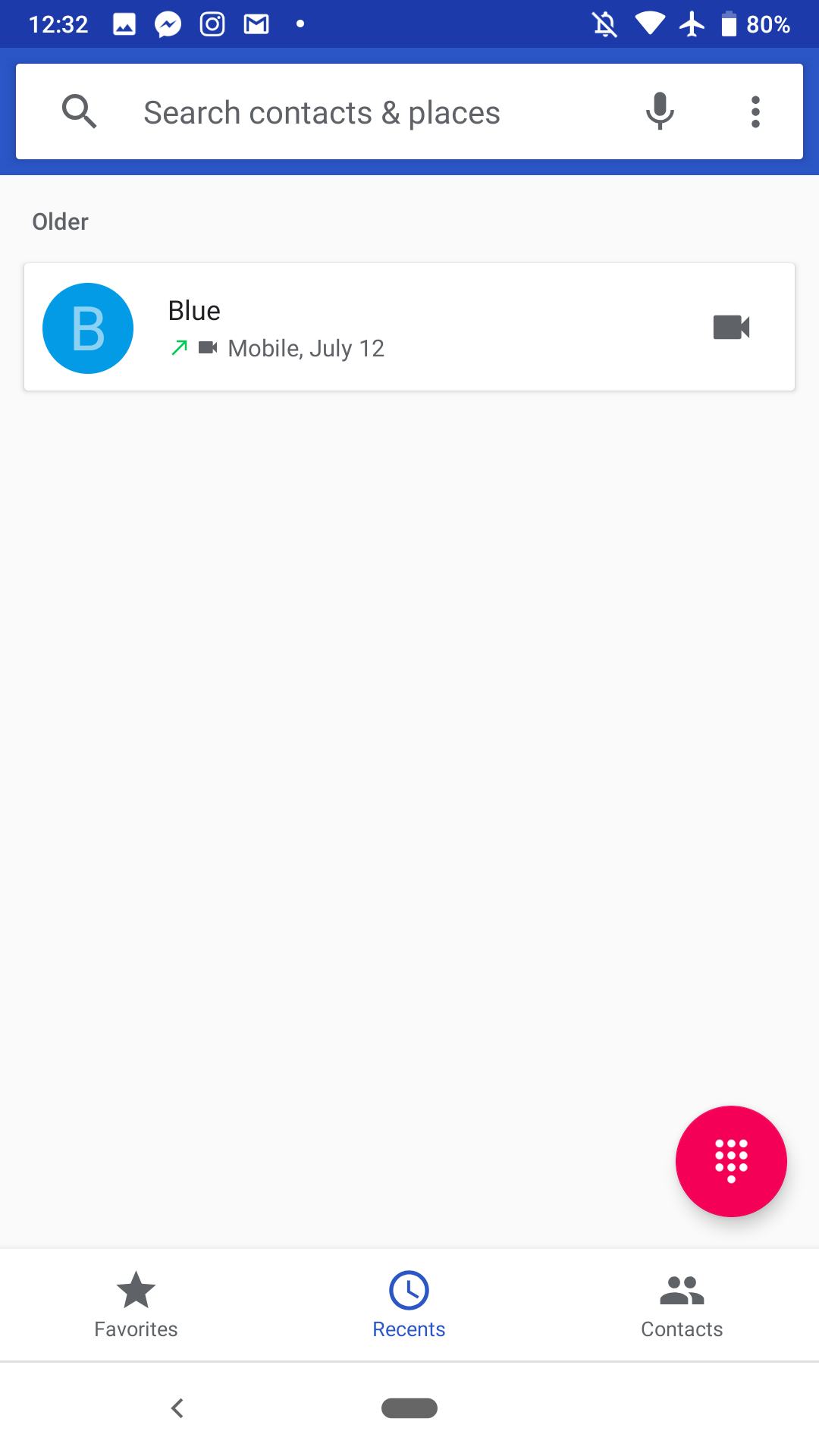Tap the Older section header

pyautogui.click(x=60, y=221)
